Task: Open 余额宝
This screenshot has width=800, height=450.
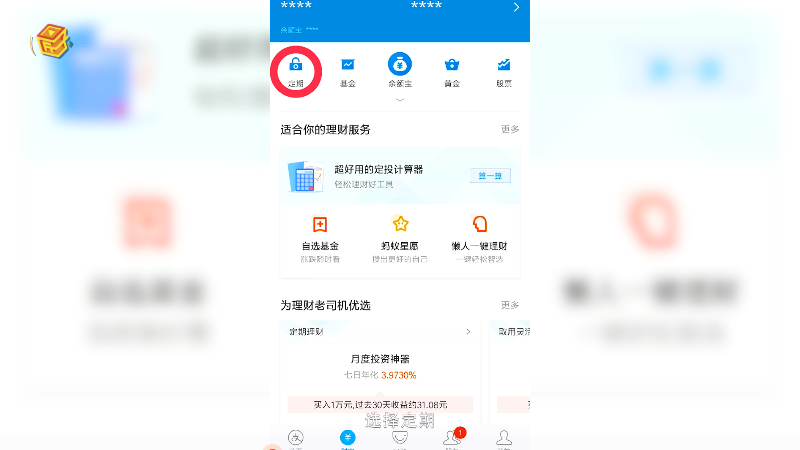Action: tap(400, 70)
